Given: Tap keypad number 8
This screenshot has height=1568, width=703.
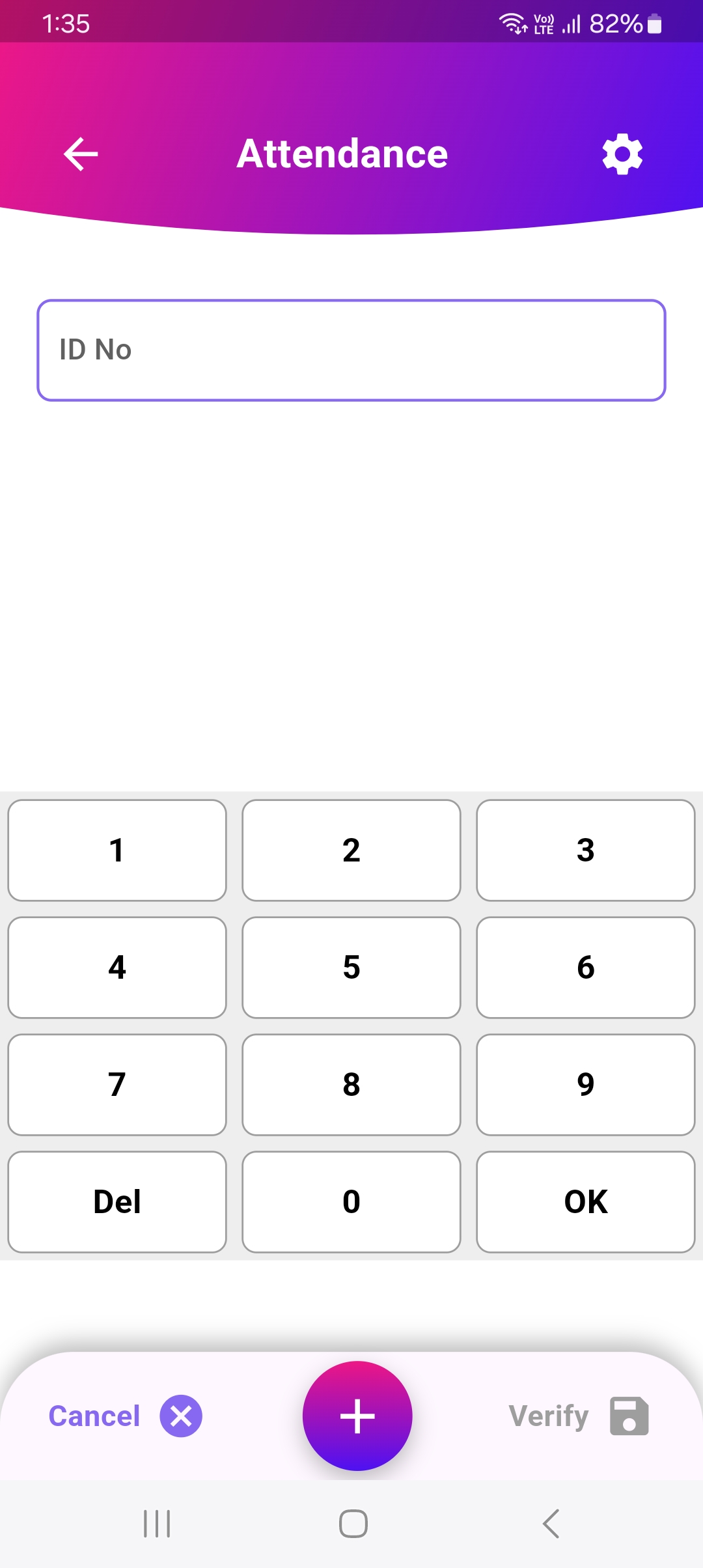Looking at the screenshot, I should click(x=351, y=1085).
